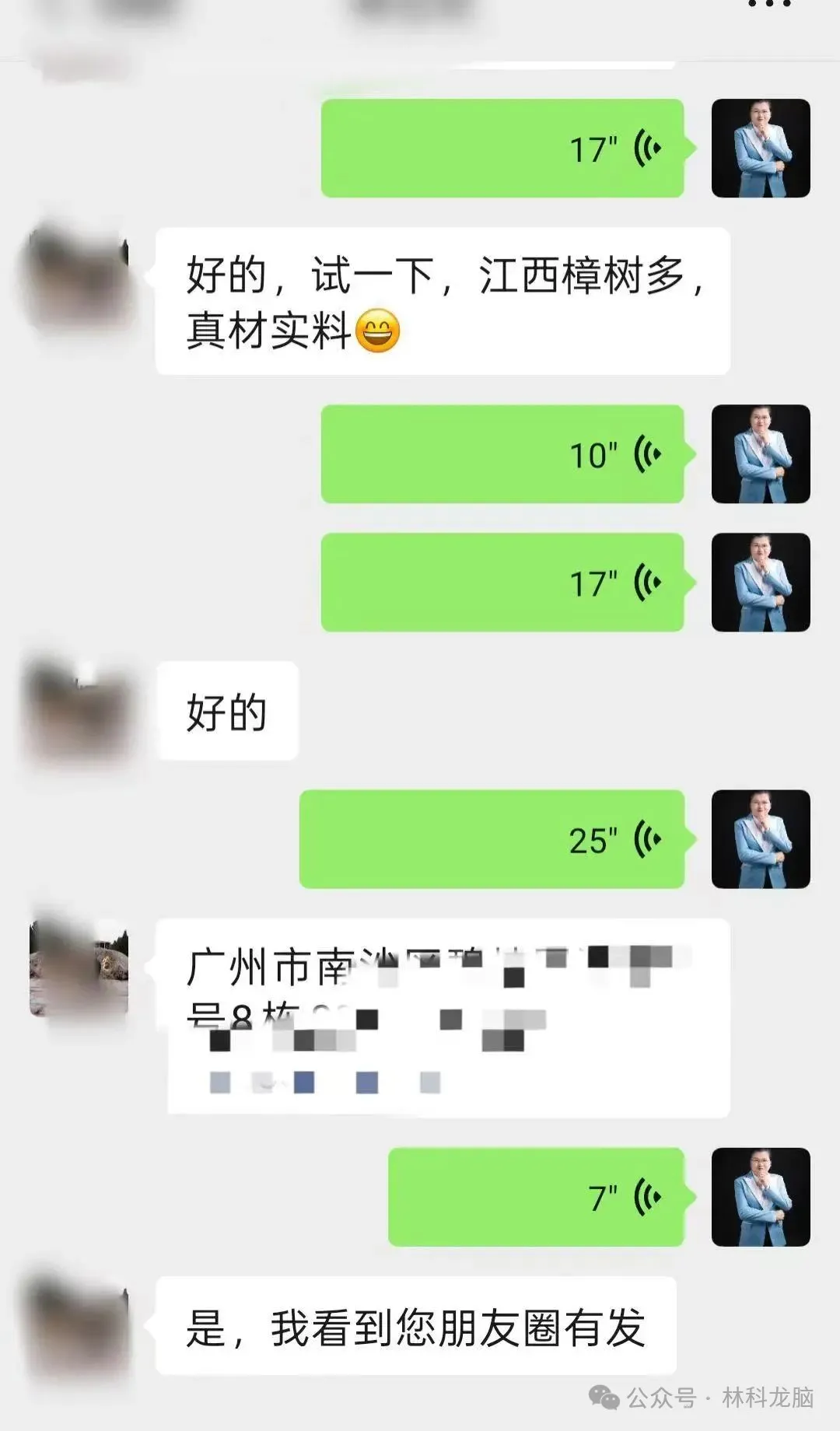This screenshot has width=840, height=1431.
Task: Tap the sound wave icon on the 10-second message
Action: coord(647,455)
